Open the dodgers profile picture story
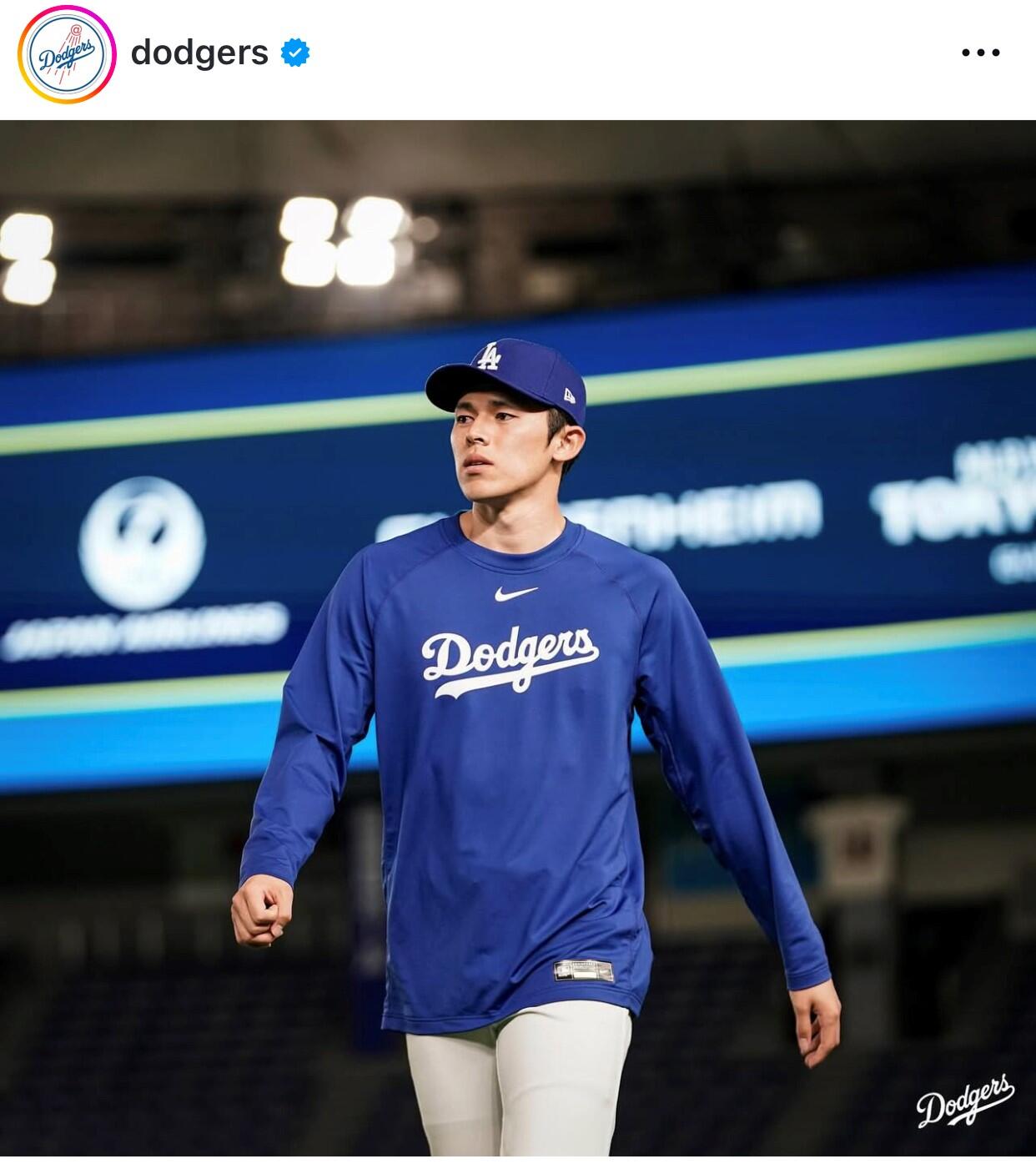Image resolution: width=1036 pixels, height=1174 pixels. [x=67, y=53]
